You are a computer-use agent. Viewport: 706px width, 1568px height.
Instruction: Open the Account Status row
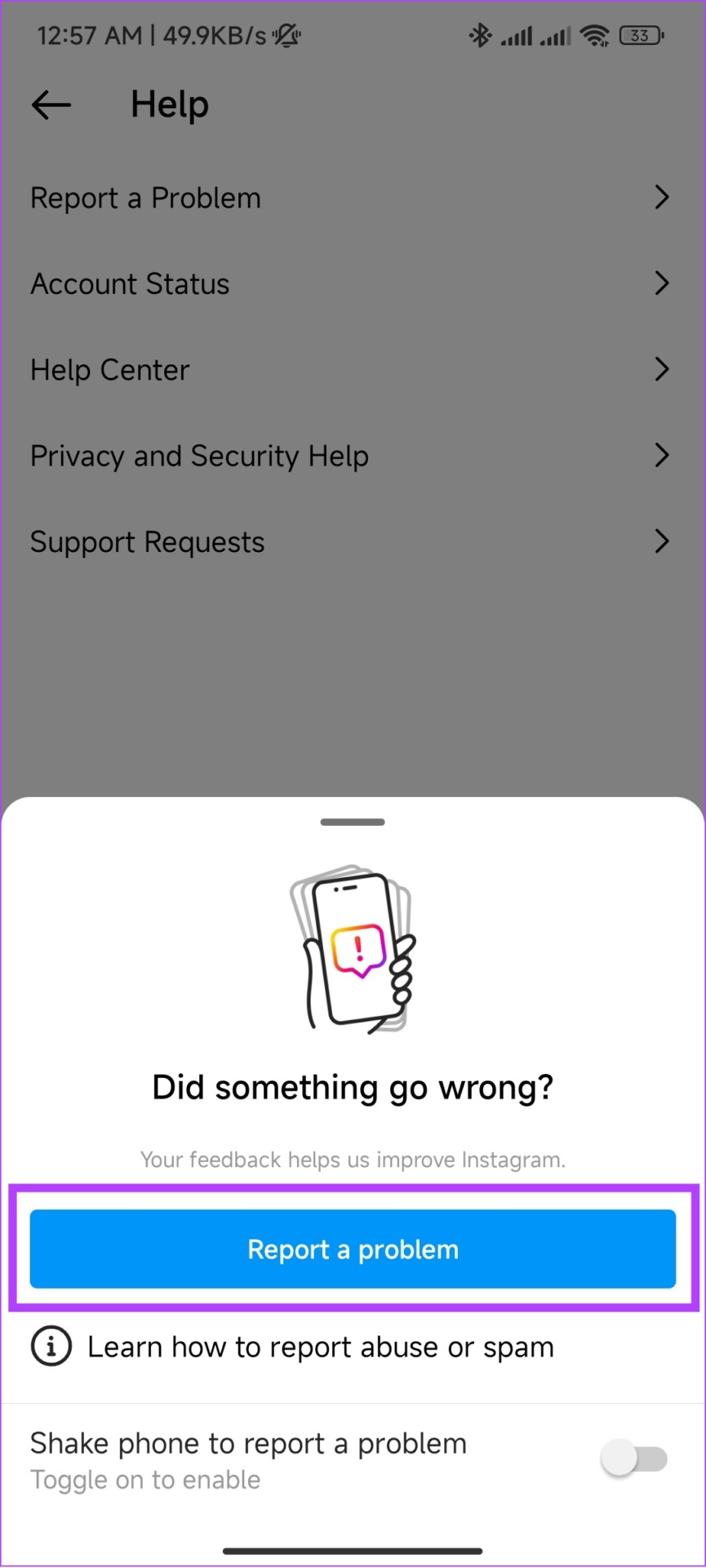351,283
